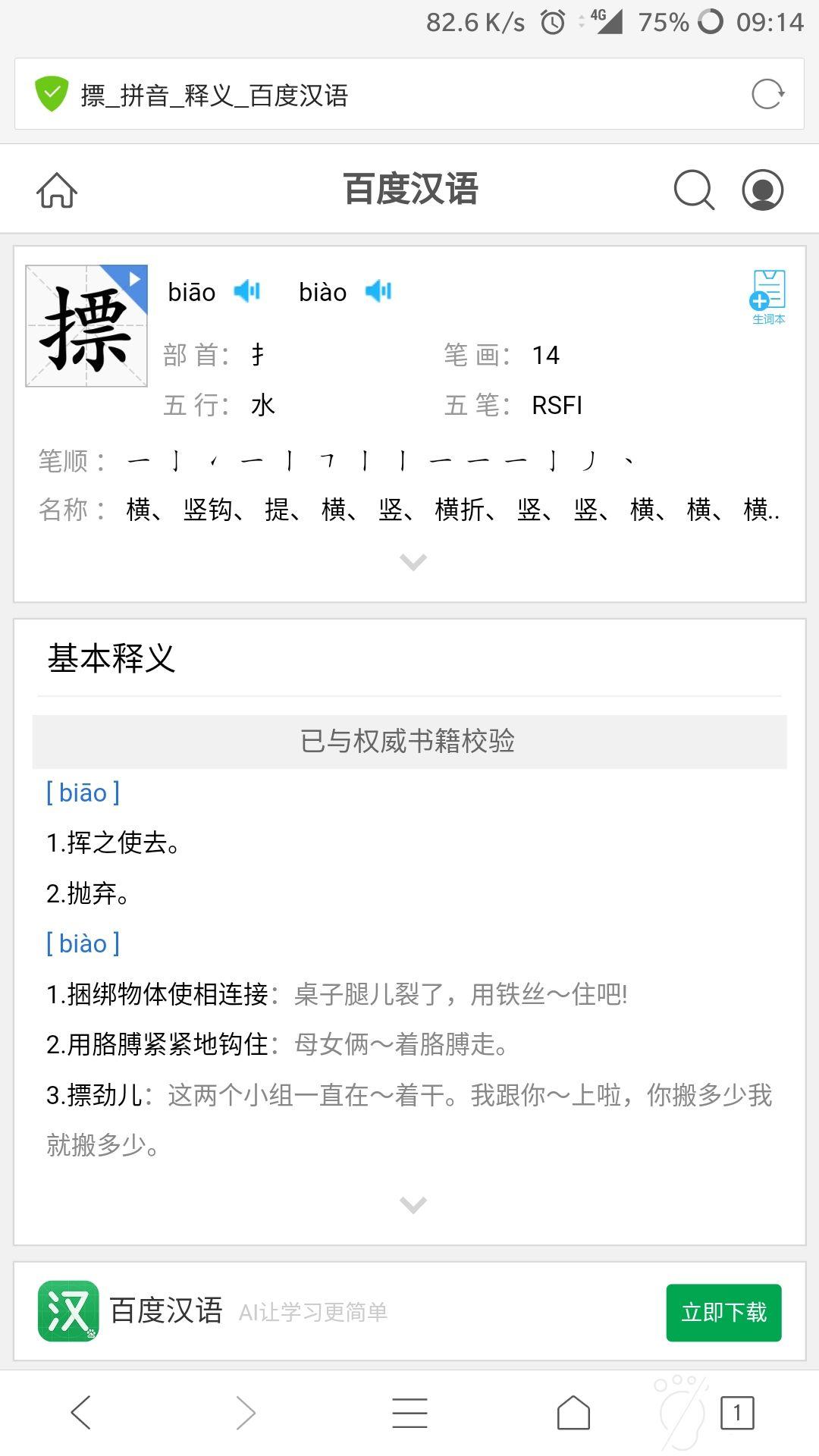Go to Baidu Hanyu home page
The width and height of the screenshot is (819, 1456).
coord(58,190)
